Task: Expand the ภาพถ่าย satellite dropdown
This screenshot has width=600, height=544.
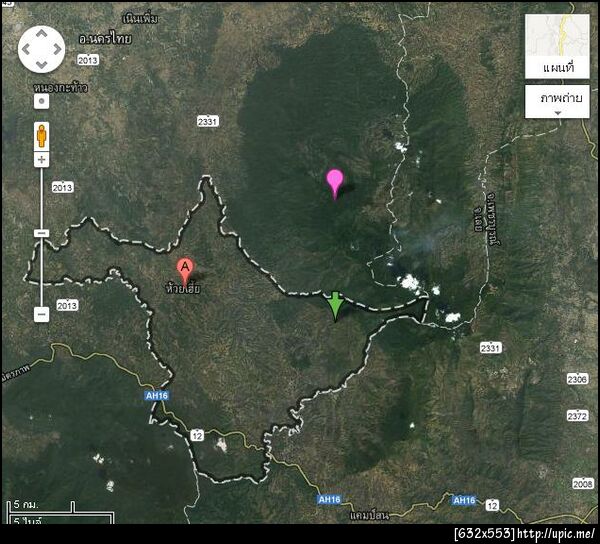Action: pyautogui.click(x=556, y=101)
